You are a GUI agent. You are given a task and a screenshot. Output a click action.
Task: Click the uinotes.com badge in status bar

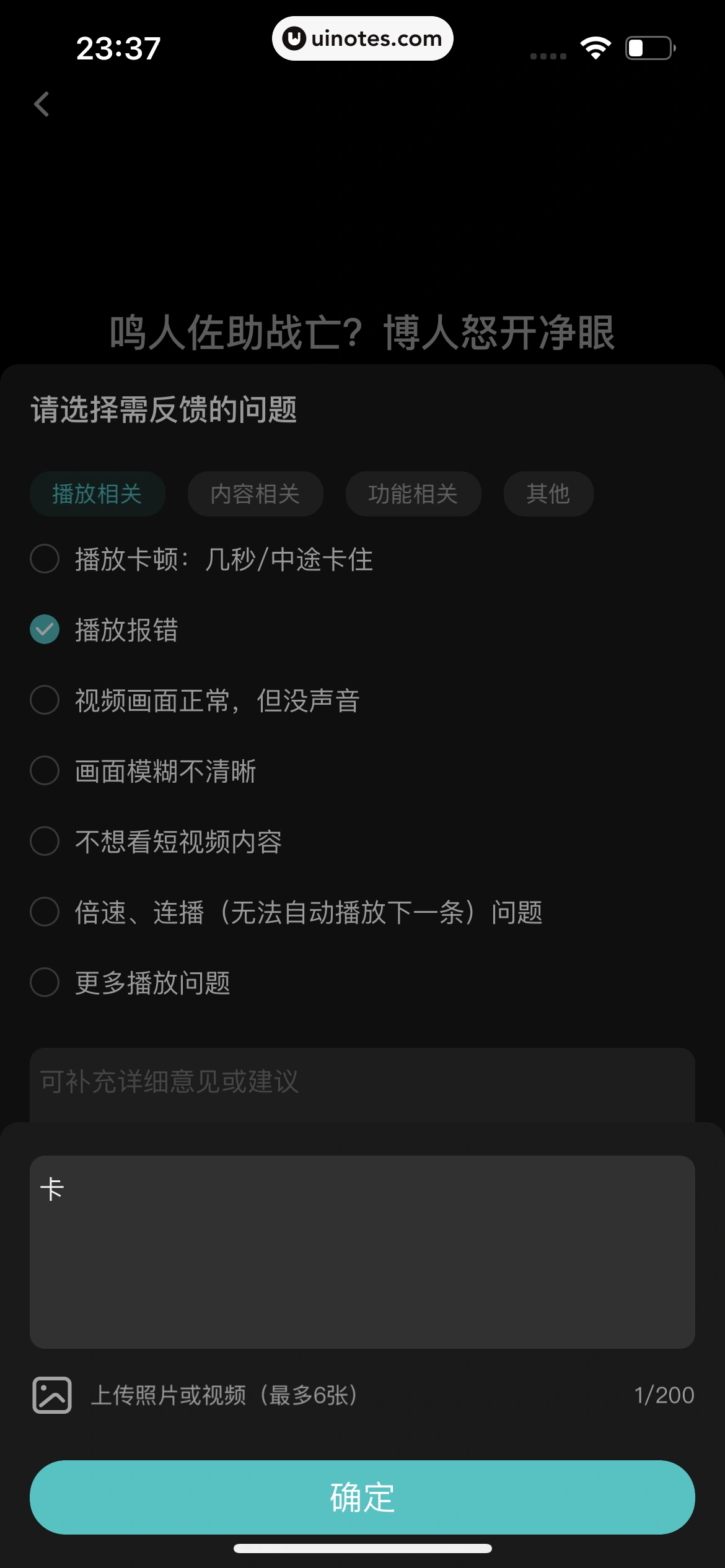pos(362,38)
